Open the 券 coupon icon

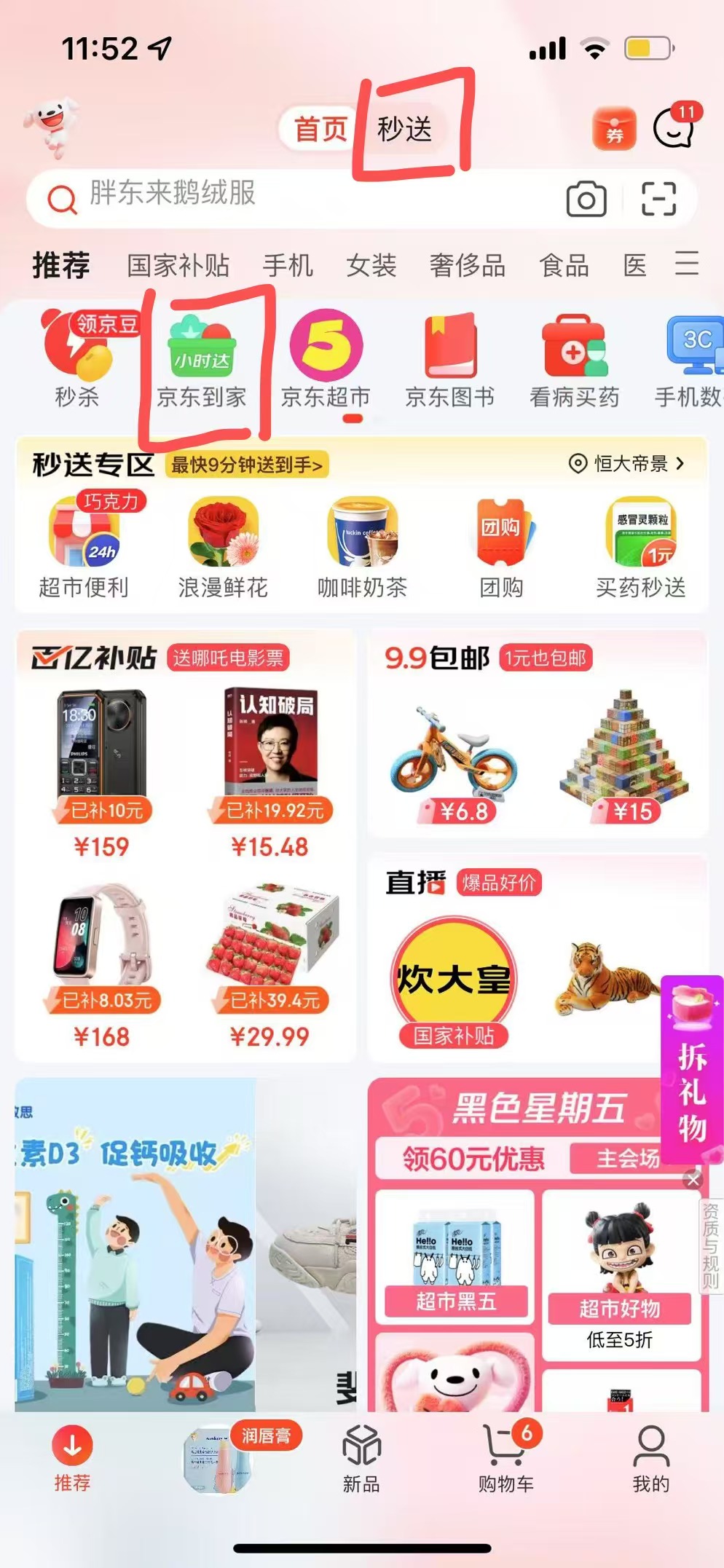point(614,130)
